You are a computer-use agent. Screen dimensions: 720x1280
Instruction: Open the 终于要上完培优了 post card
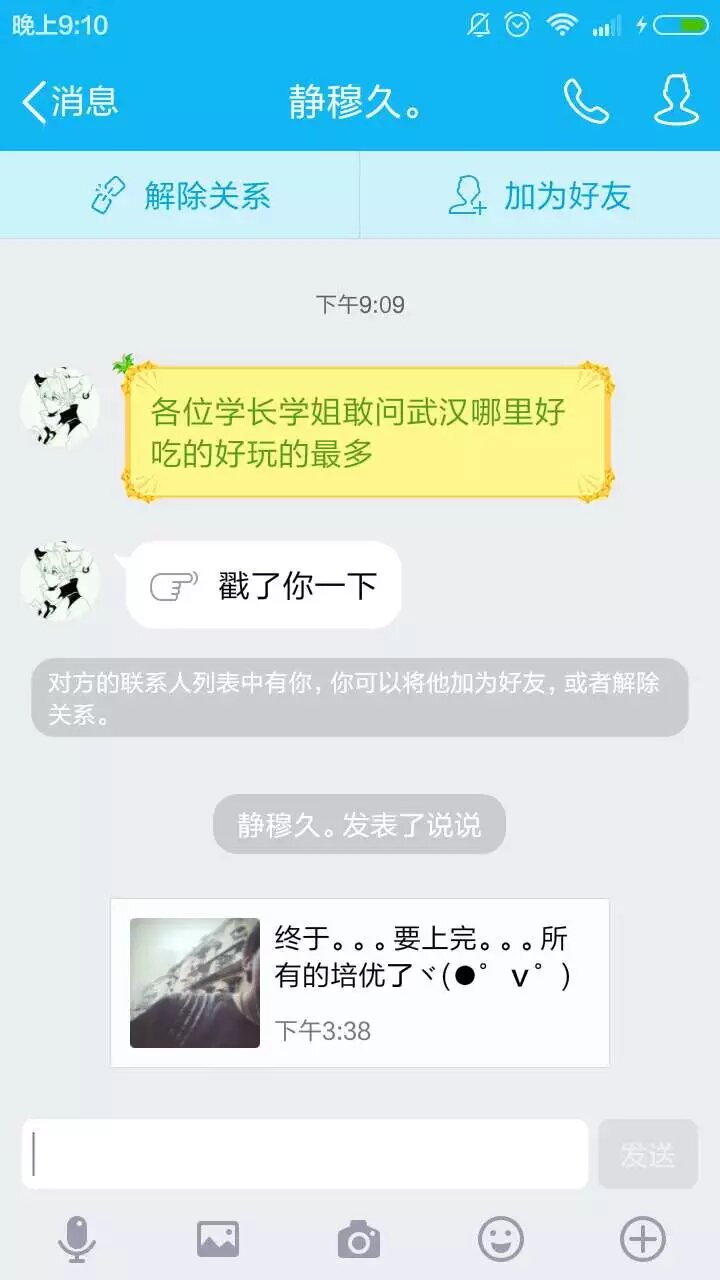click(x=360, y=983)
